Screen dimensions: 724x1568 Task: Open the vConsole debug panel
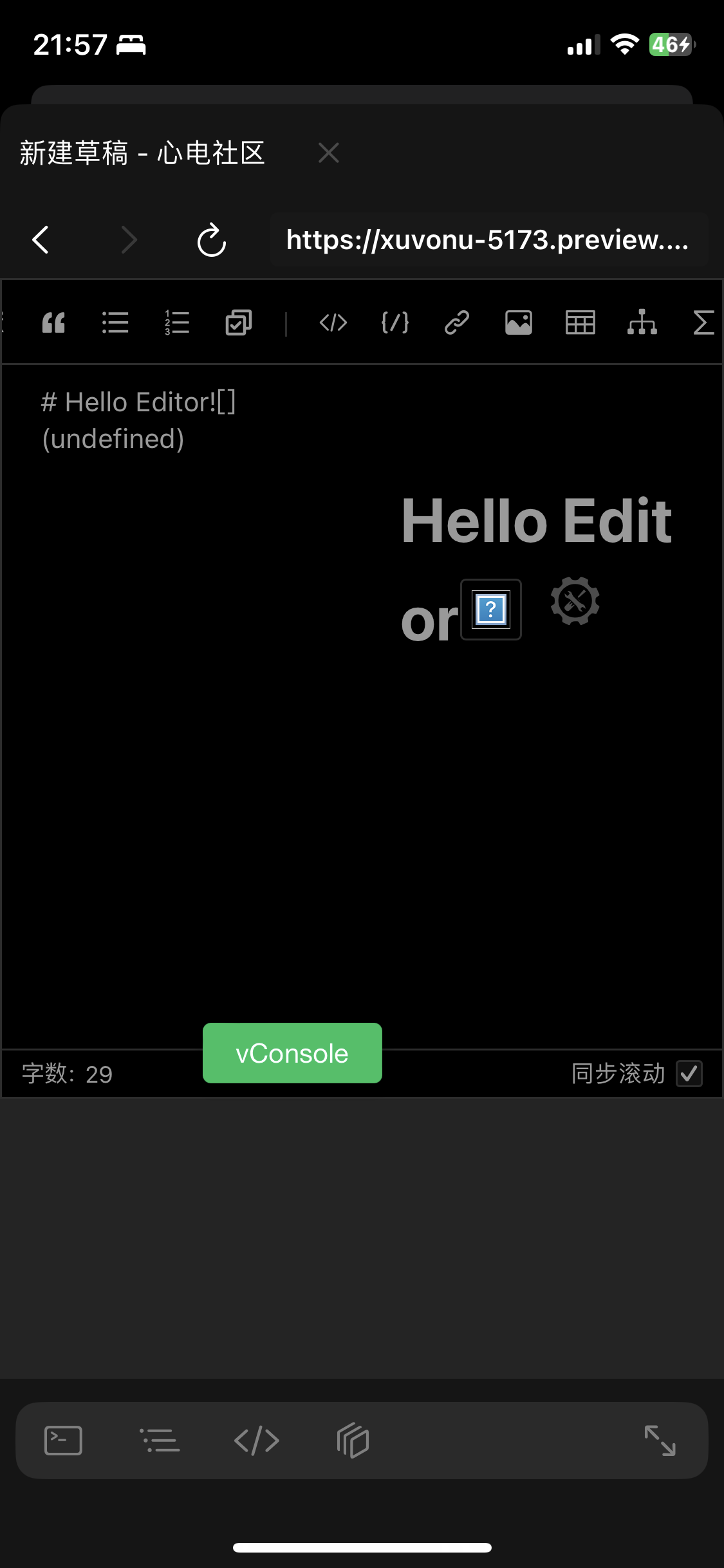[291, 1053]
